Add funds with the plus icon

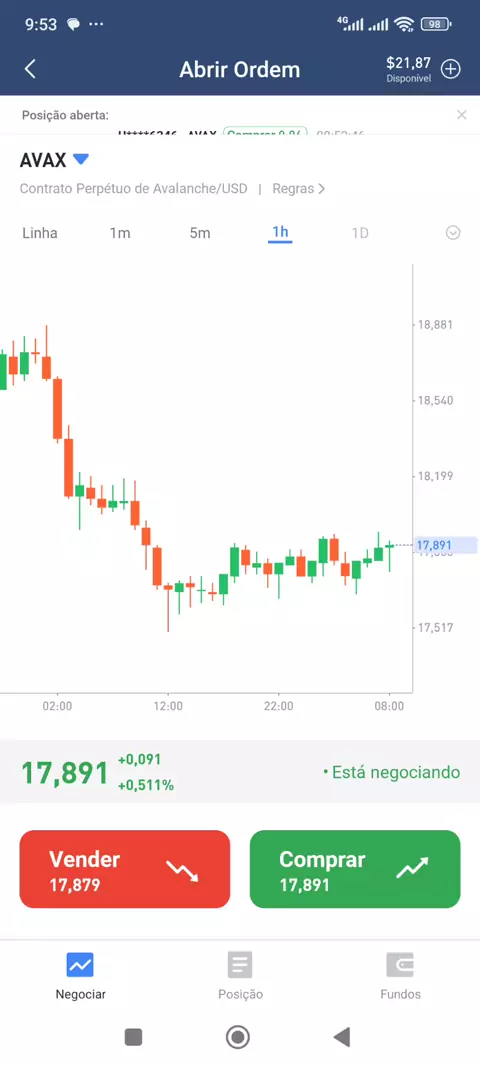pos(451,69)
